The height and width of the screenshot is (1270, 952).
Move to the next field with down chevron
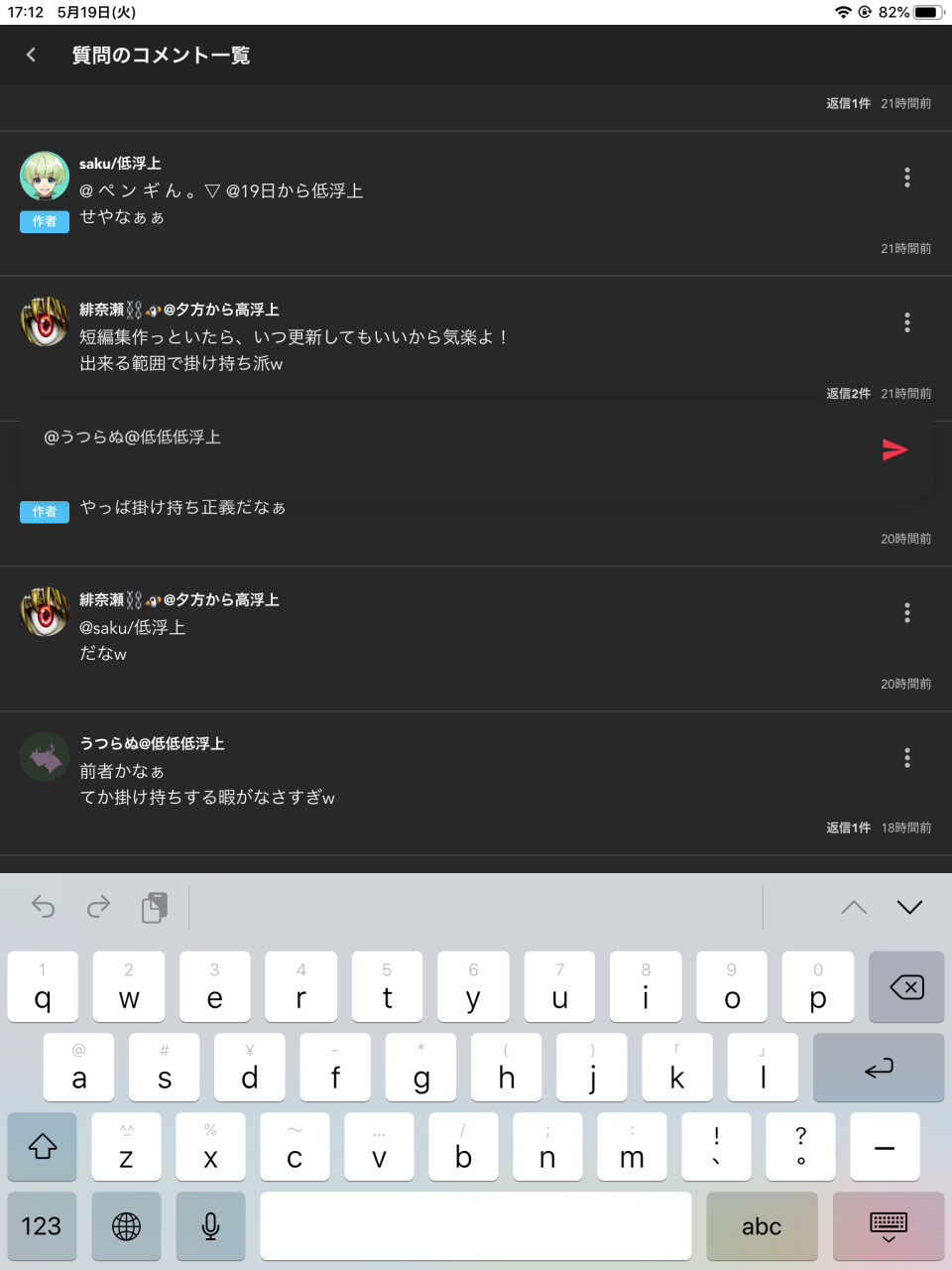click(909, 906)
